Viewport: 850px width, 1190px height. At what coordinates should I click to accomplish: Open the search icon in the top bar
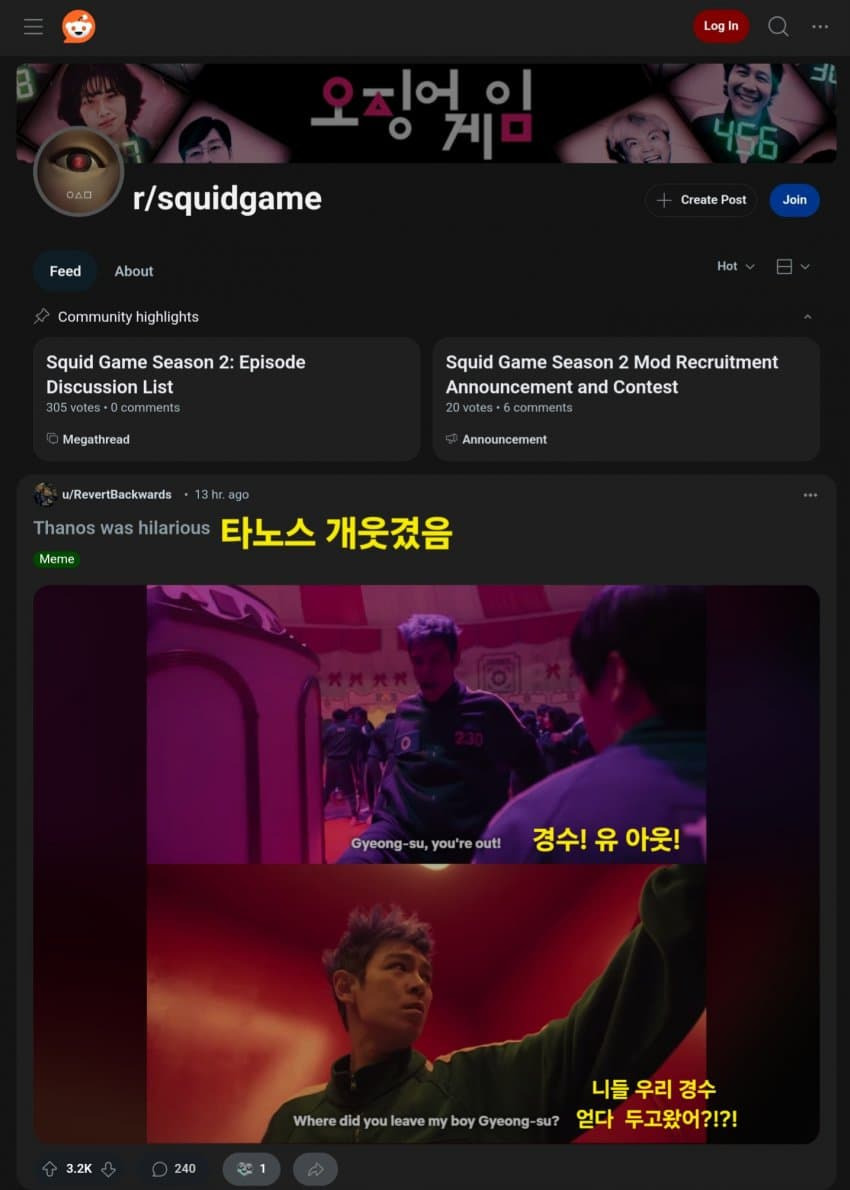pyautogui.click(x=778, y=26)
